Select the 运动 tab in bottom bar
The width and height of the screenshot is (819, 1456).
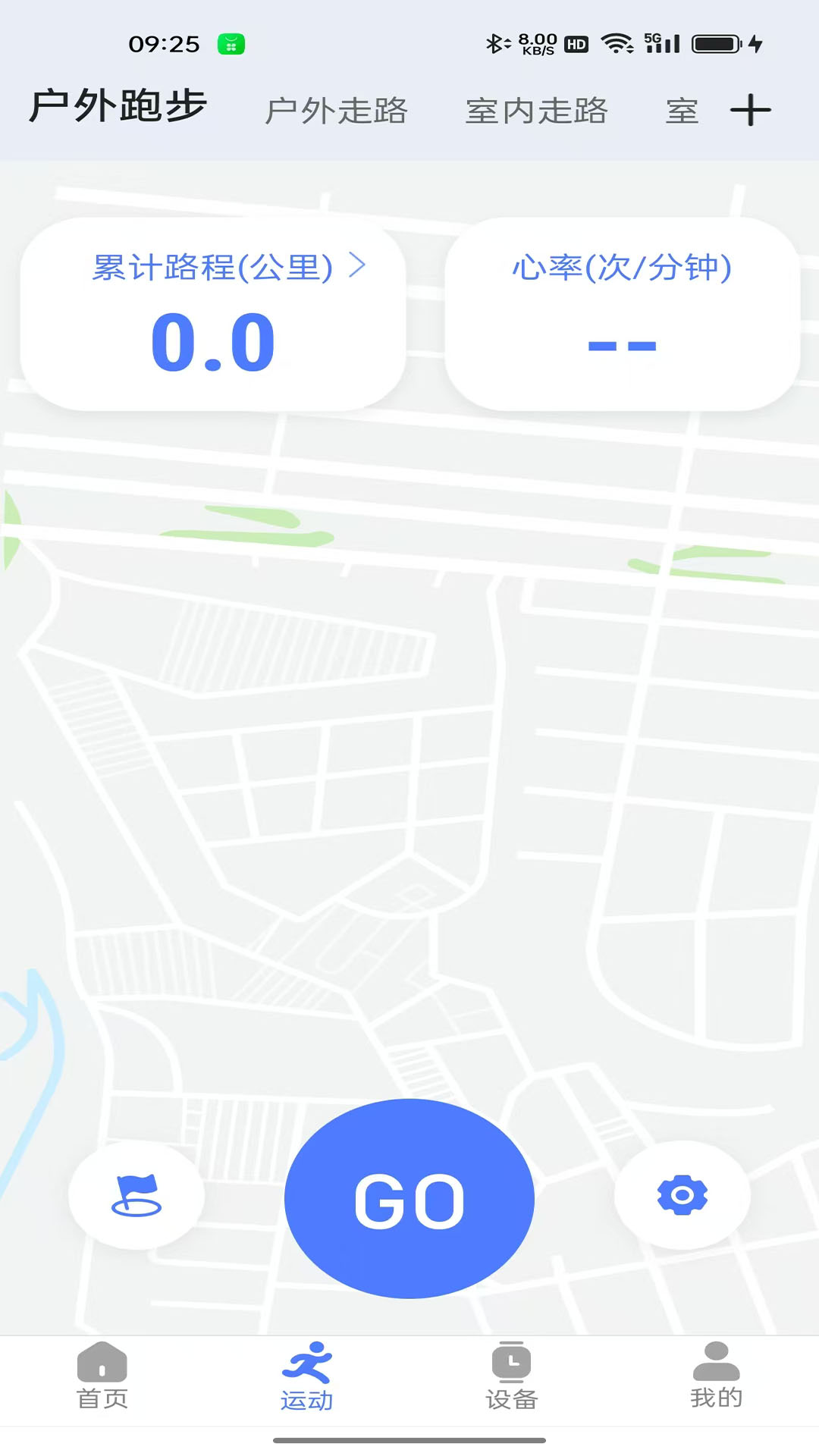click(307, 1377)
